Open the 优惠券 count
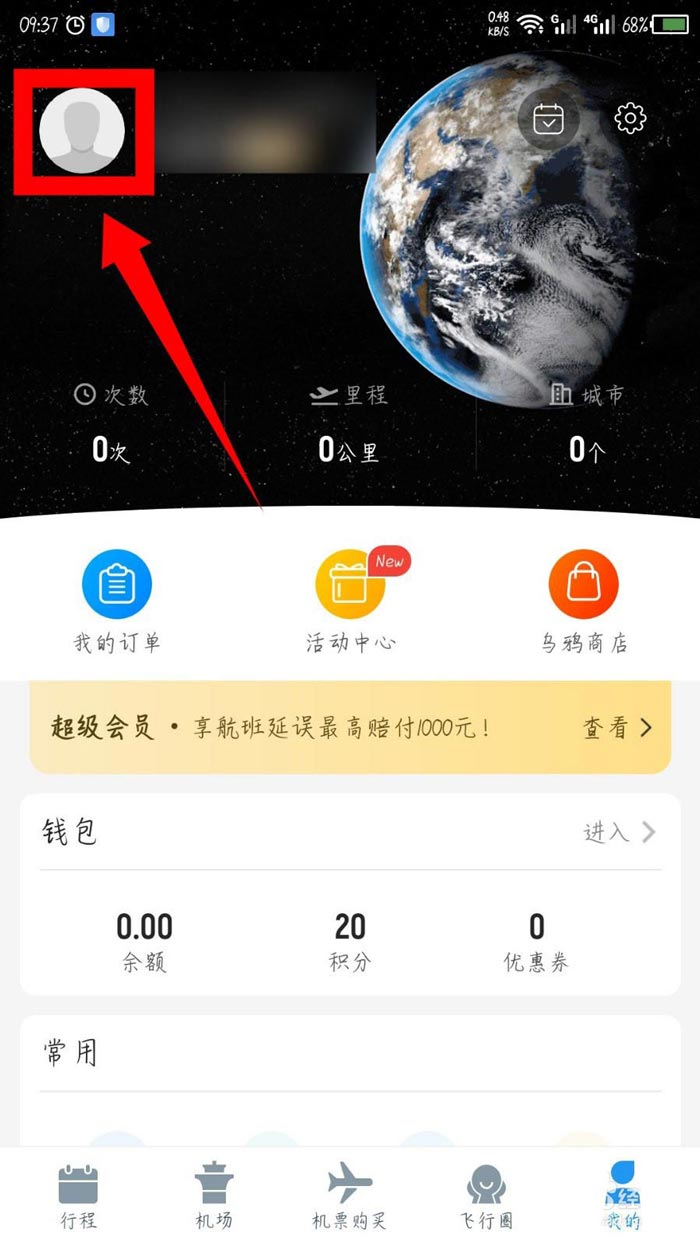The height and width of the screenshot is (1244, 700). (537, 942)
